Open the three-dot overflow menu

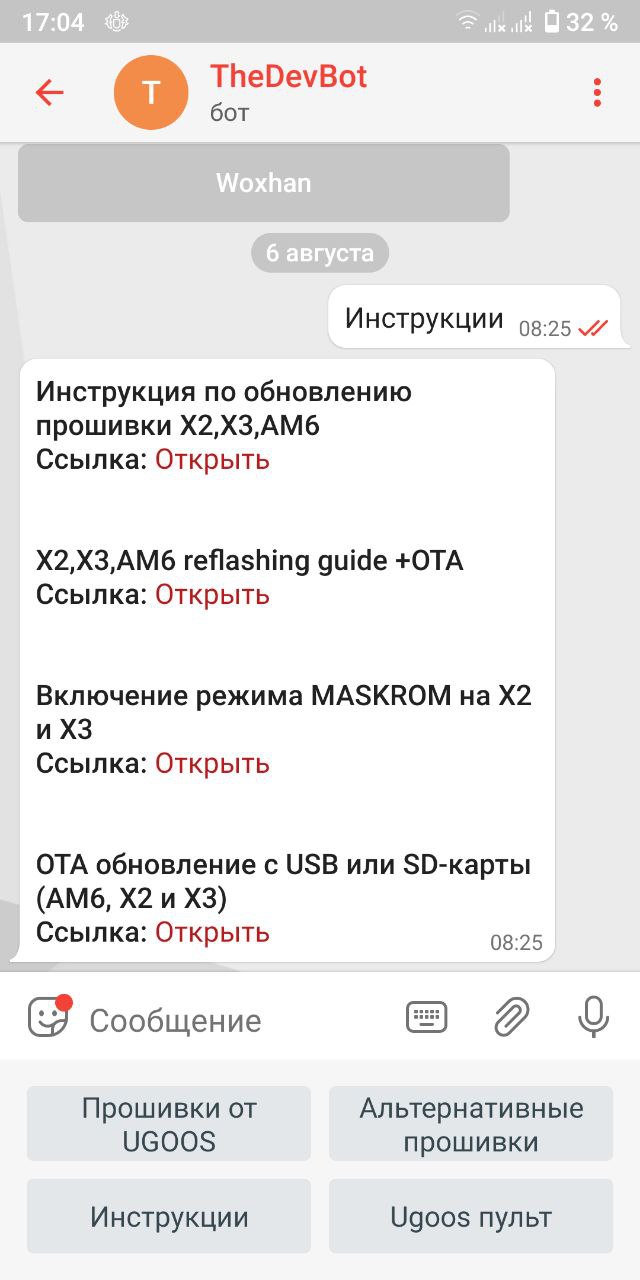[x=597, y=93]
